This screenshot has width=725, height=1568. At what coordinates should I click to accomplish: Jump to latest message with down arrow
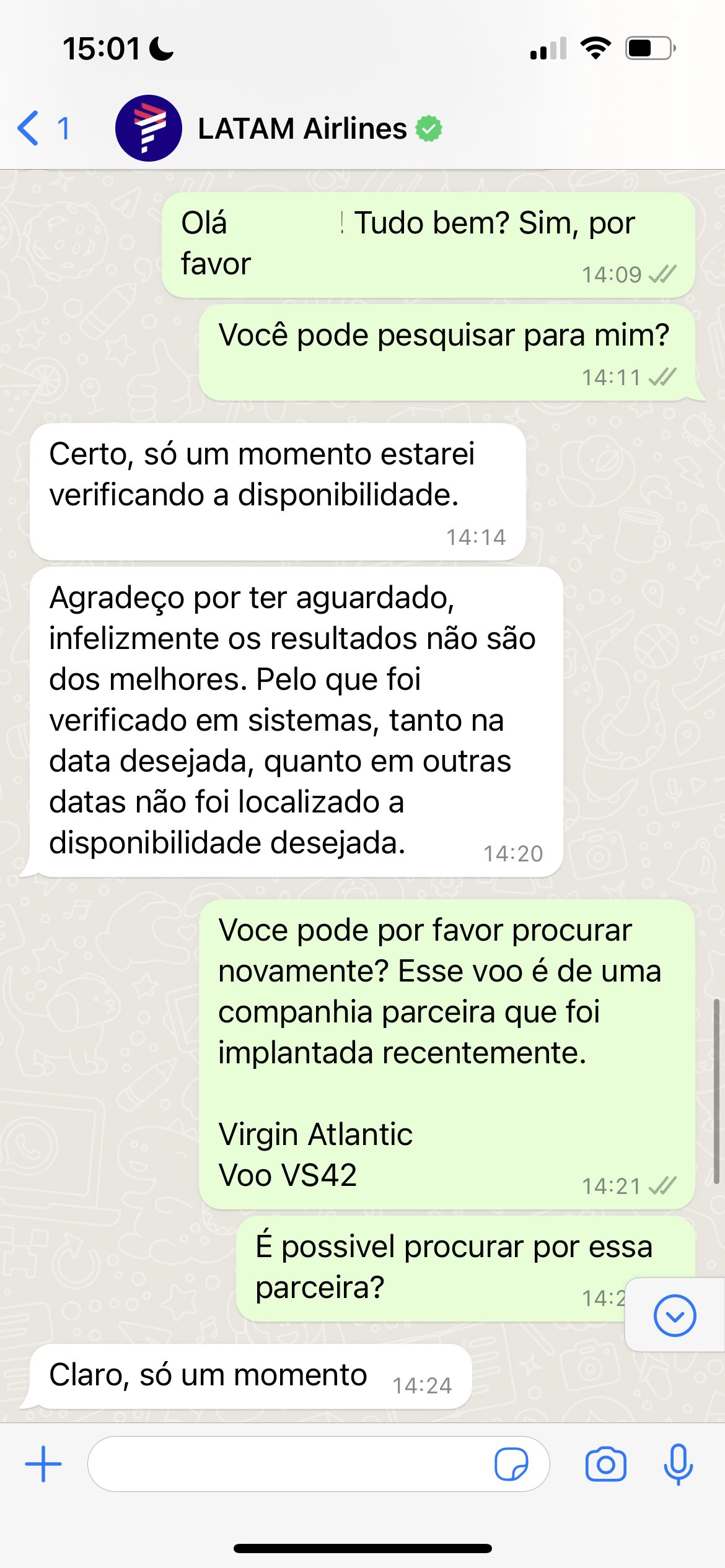[x=675, y=1315]
